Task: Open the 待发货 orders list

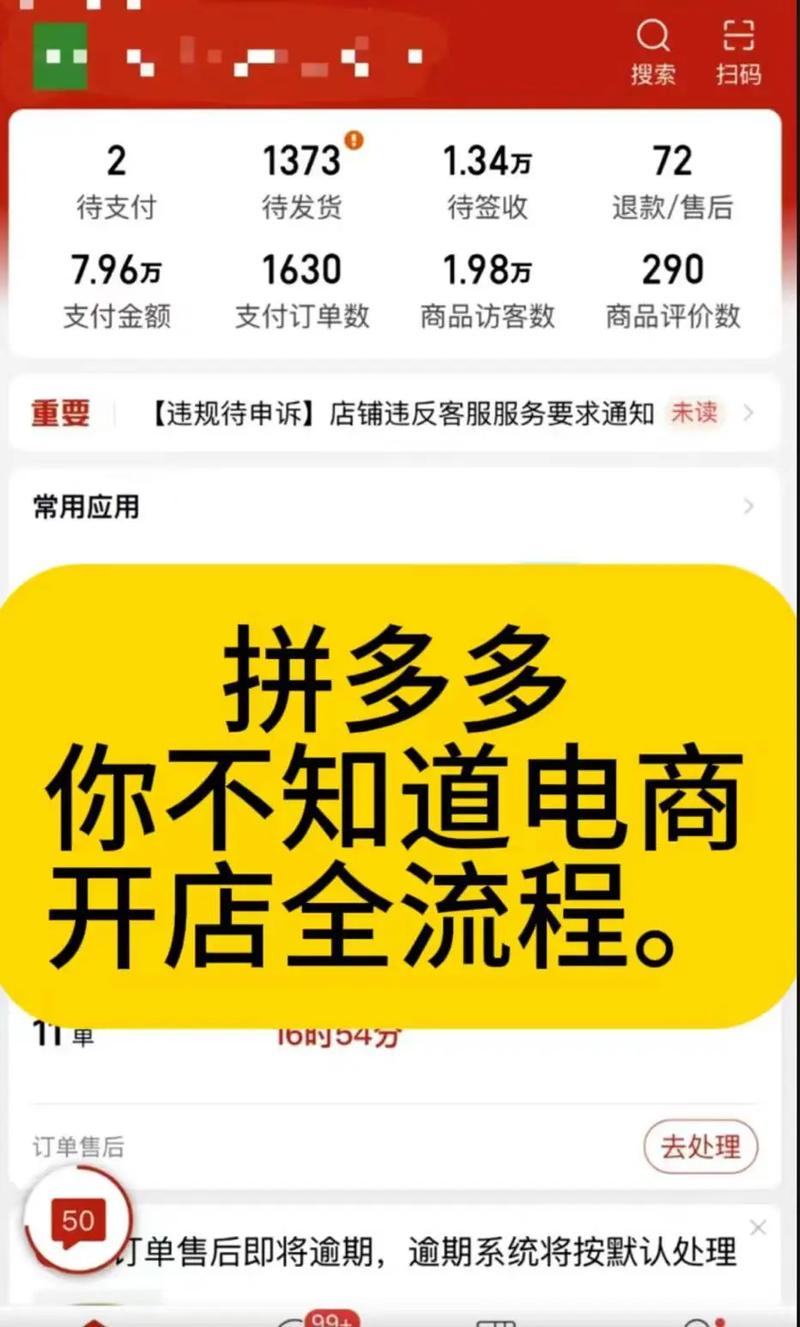Action: pos(302,182)
